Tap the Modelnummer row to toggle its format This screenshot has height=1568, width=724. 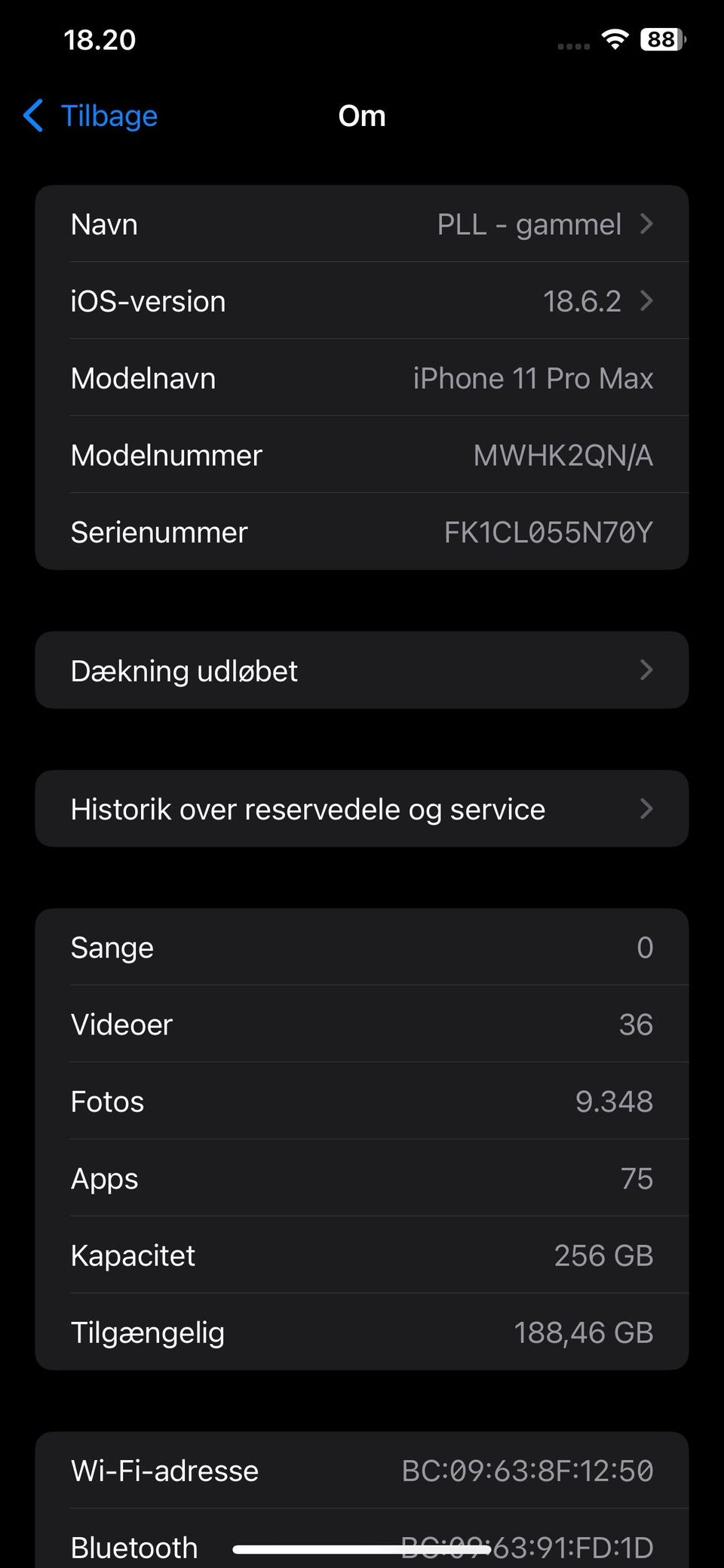[x=362, y=455]
